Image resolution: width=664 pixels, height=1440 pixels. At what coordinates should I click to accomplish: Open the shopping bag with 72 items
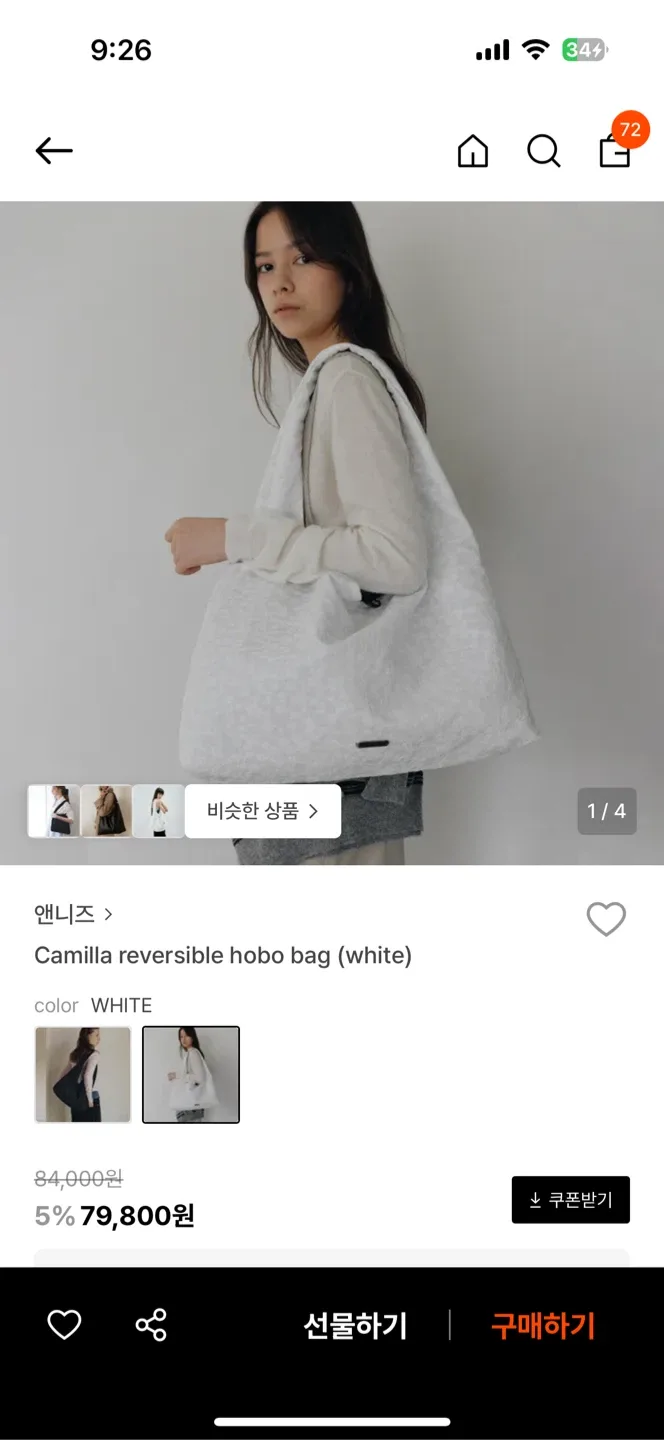[615, 150]
